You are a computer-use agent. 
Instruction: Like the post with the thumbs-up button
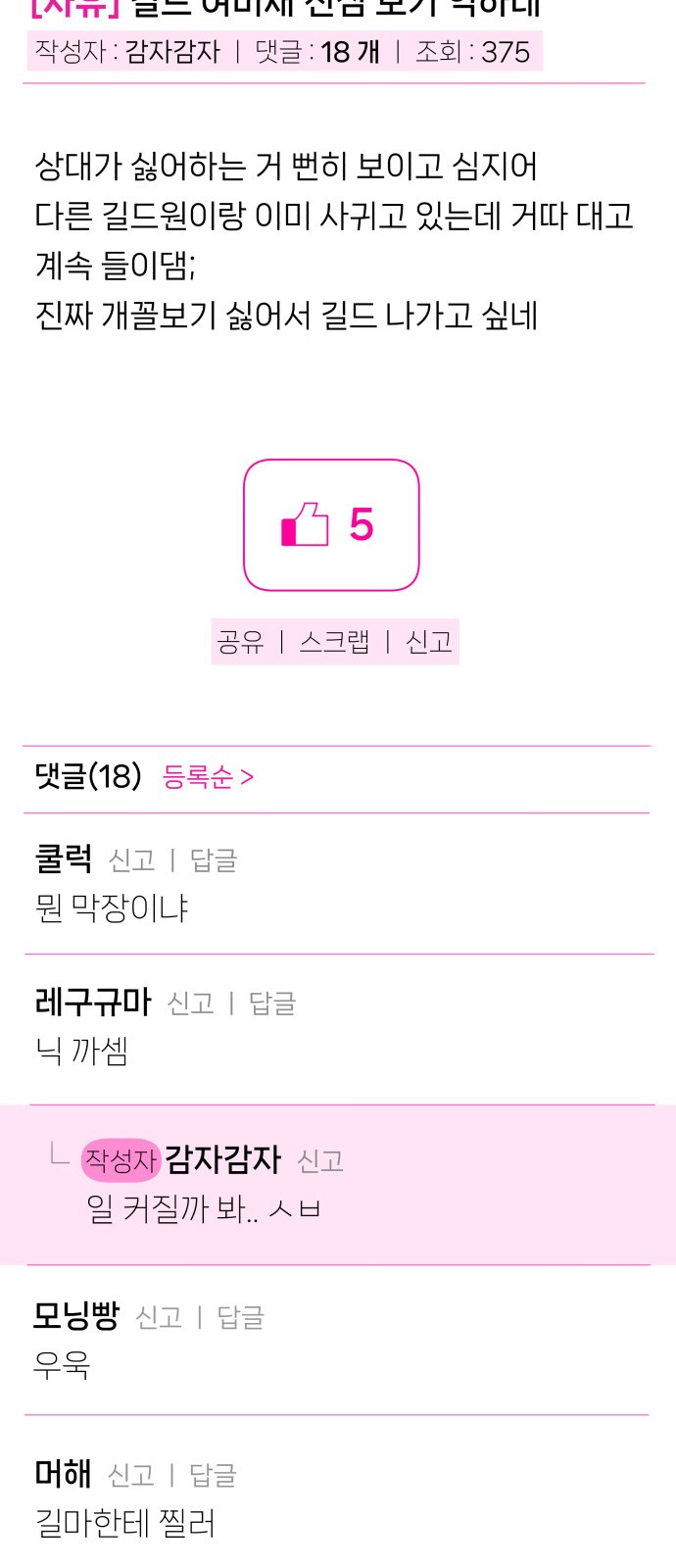[x=331, y=525]
